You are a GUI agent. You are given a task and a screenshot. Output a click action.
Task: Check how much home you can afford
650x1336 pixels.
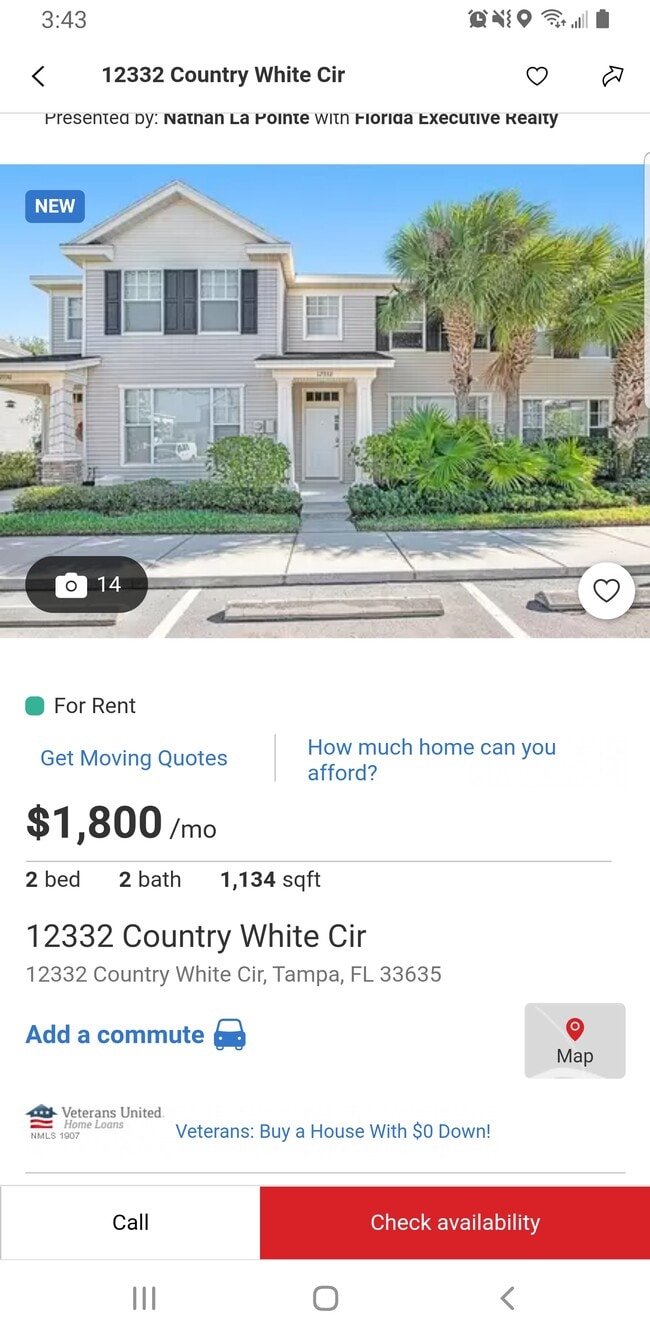(431, 760)
